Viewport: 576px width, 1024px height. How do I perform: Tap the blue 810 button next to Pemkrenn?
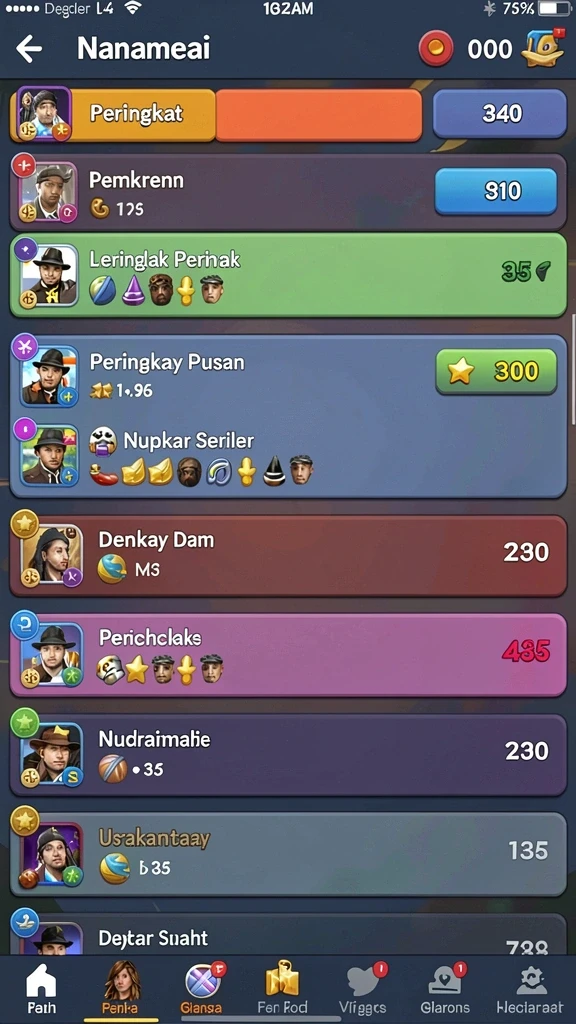click(x=496, y=191)
